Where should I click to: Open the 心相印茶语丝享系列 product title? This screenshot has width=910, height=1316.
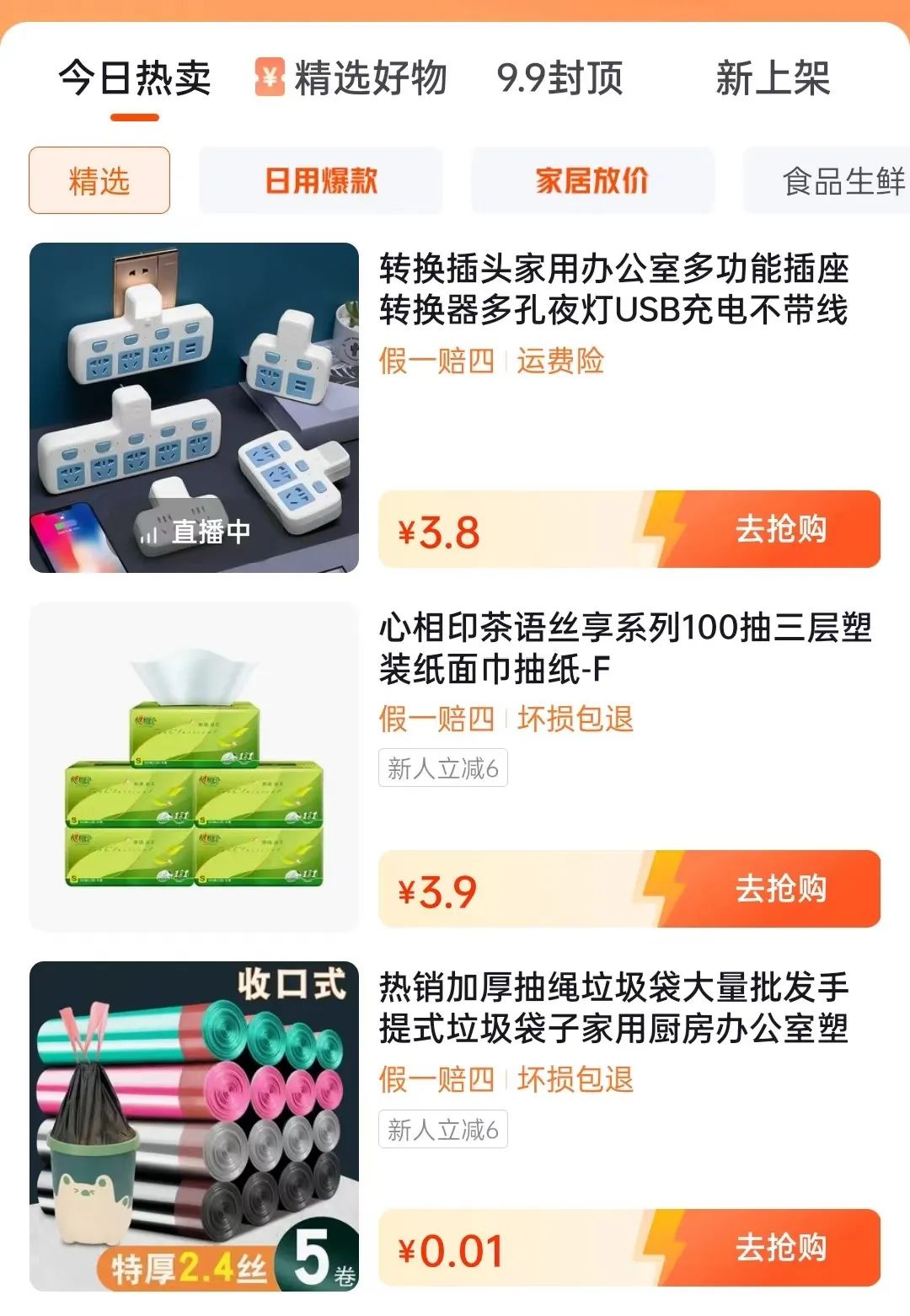pyautogui.click(x=624, y=649)
